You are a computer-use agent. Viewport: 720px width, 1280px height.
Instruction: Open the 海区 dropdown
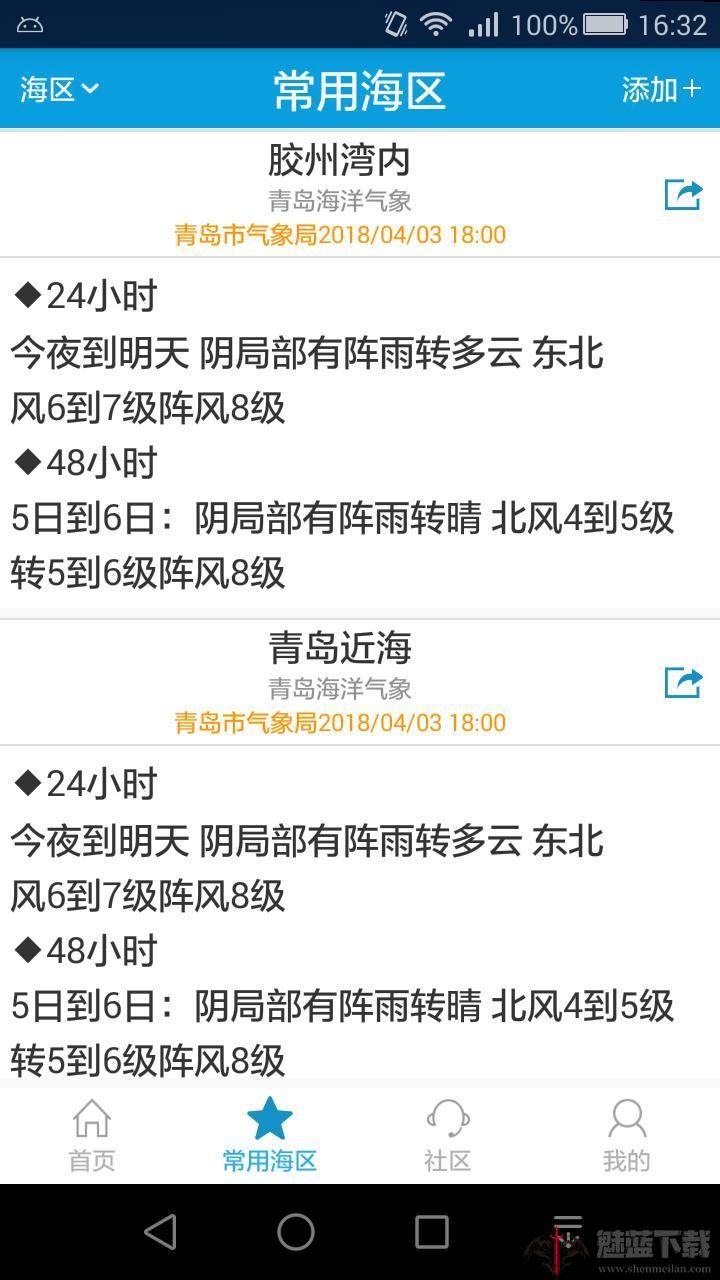[x=59, y=89]
